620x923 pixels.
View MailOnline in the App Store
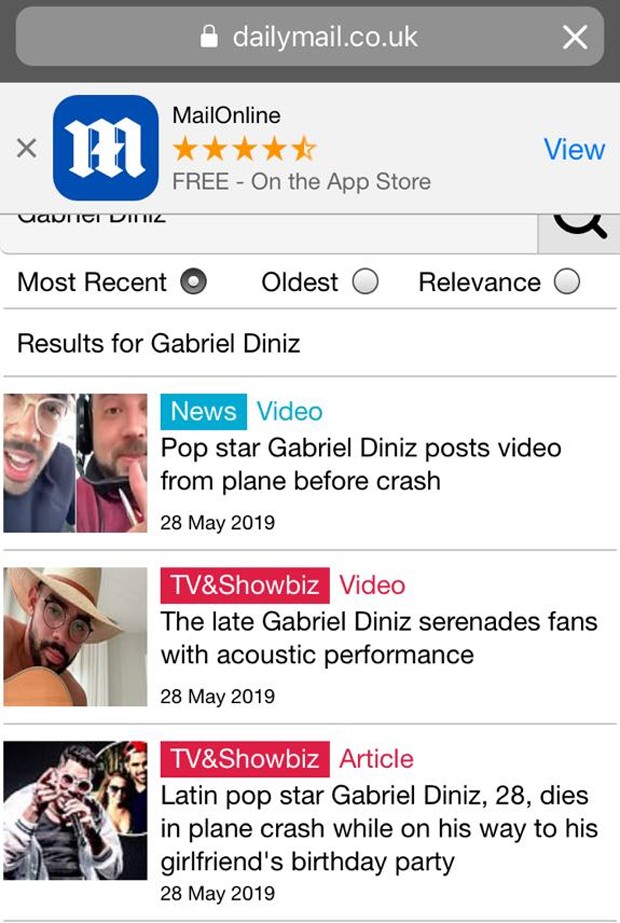(574, 149)
